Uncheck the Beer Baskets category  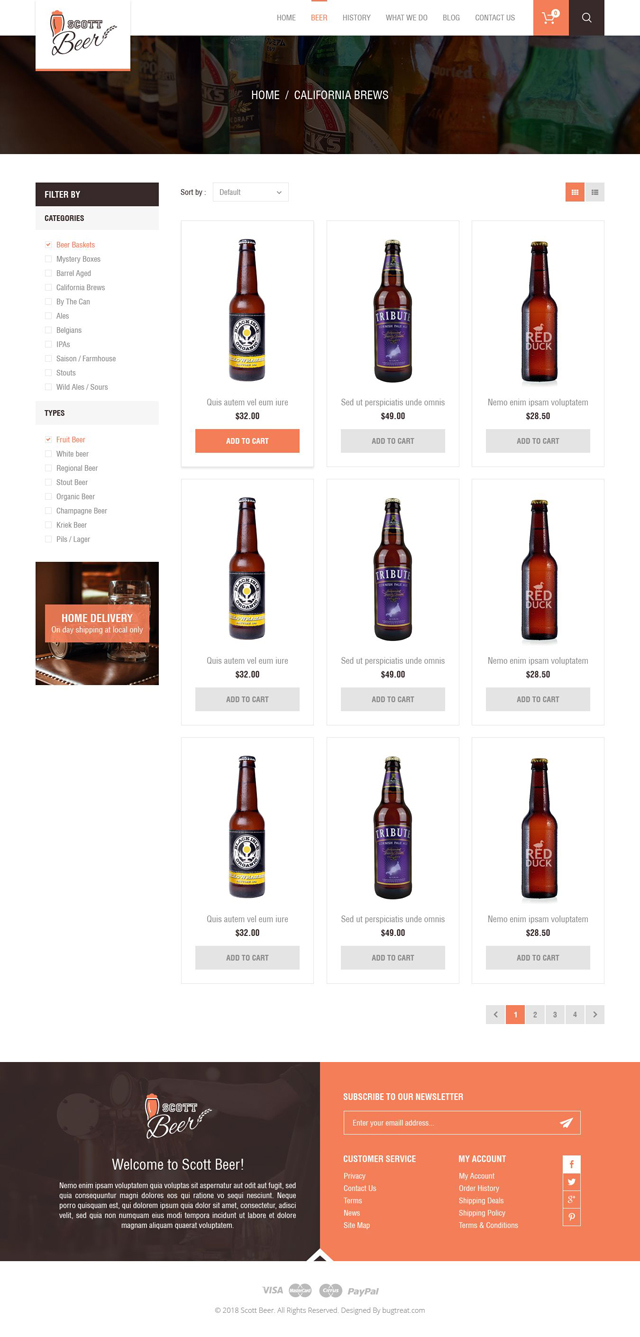[x=48, y=245]
